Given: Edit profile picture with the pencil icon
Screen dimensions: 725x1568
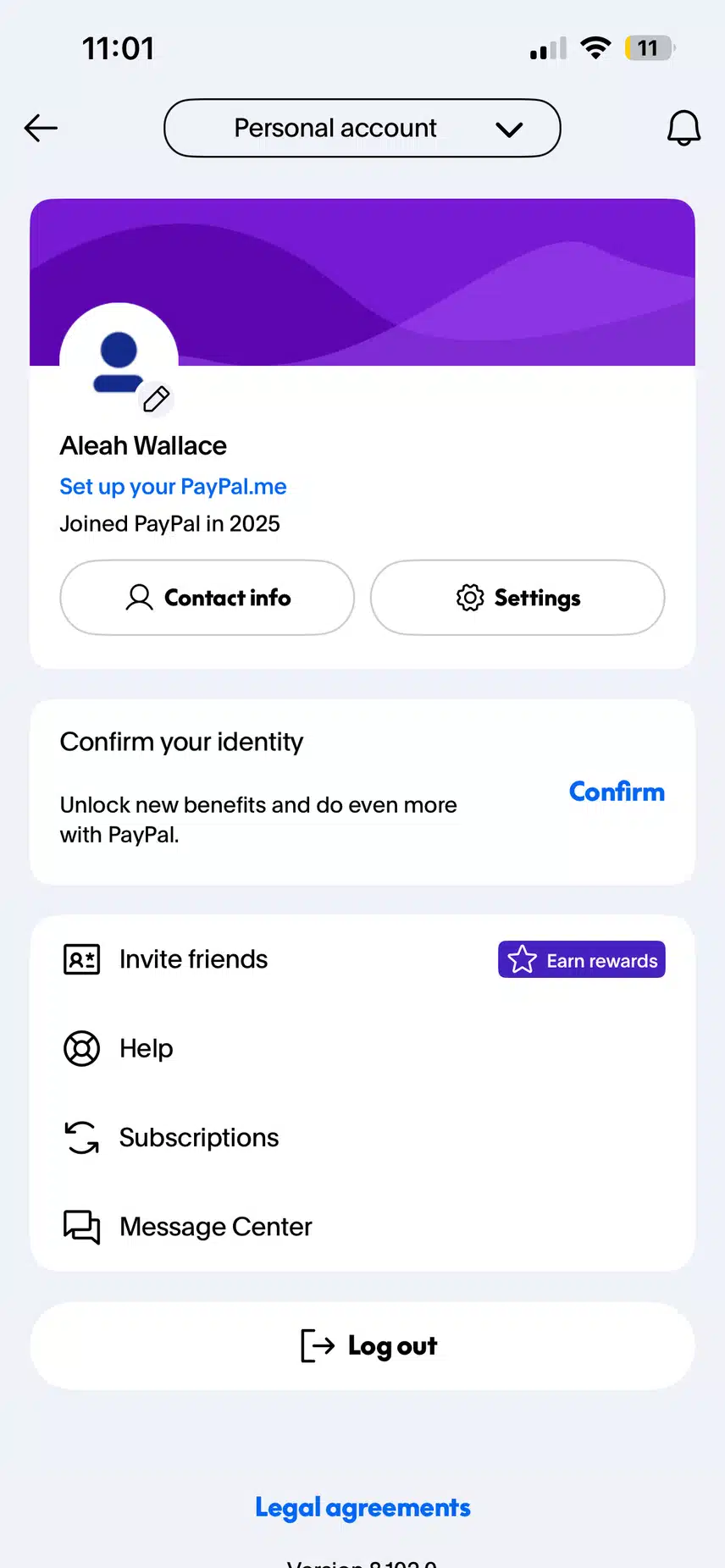Looking at the screenshot, I should (157, 399).
